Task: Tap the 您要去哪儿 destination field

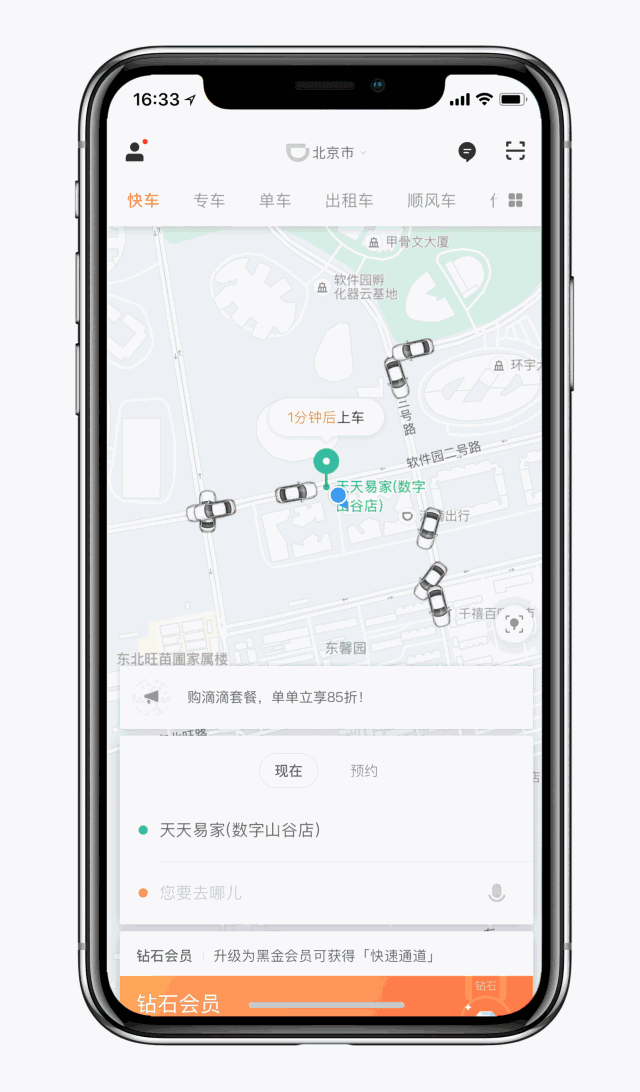Action: click(300, 892)
